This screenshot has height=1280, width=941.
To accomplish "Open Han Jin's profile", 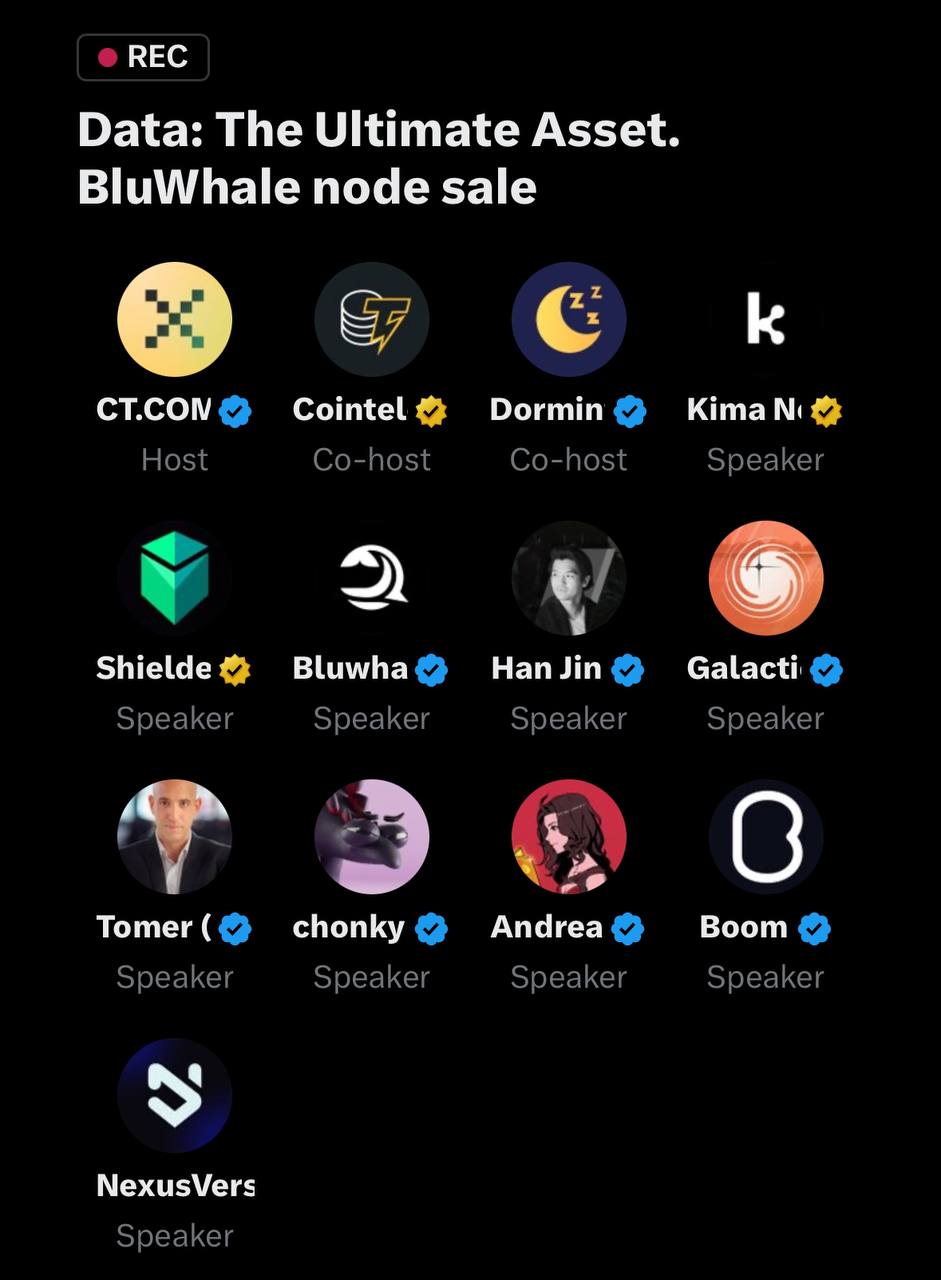I will click(568, 578).
